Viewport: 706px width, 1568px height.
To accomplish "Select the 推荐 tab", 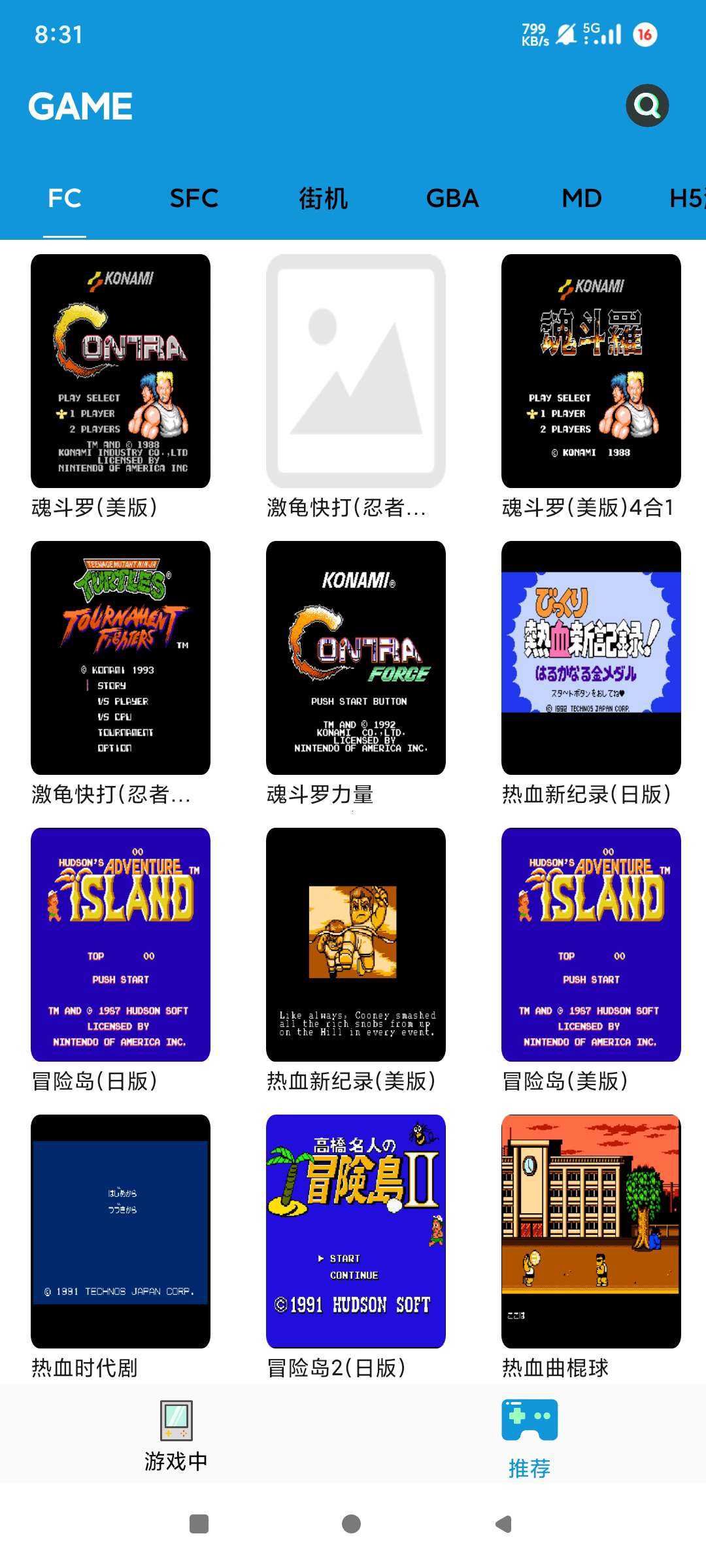I will click(529, 1435).
